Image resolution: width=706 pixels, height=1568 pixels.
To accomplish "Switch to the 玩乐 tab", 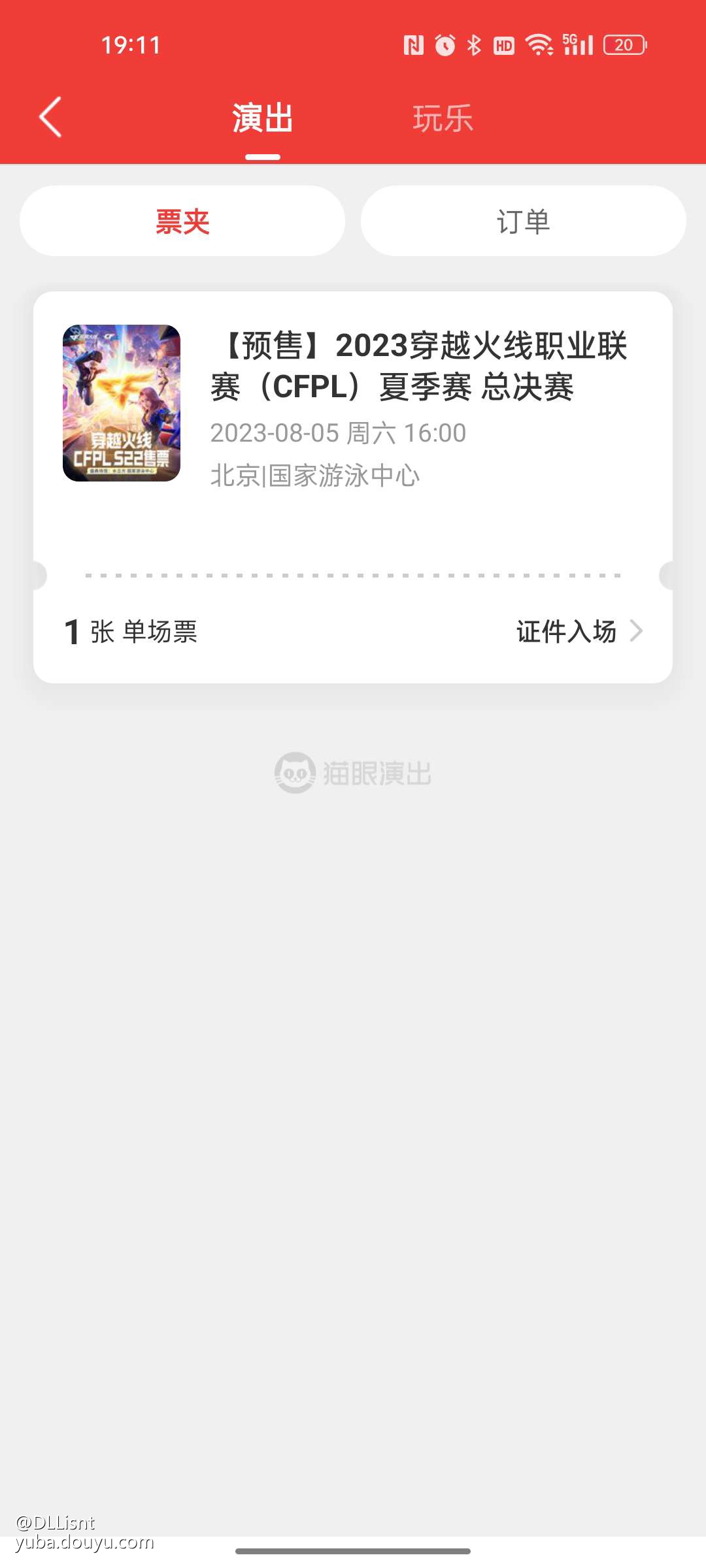I will pos(443,119).
